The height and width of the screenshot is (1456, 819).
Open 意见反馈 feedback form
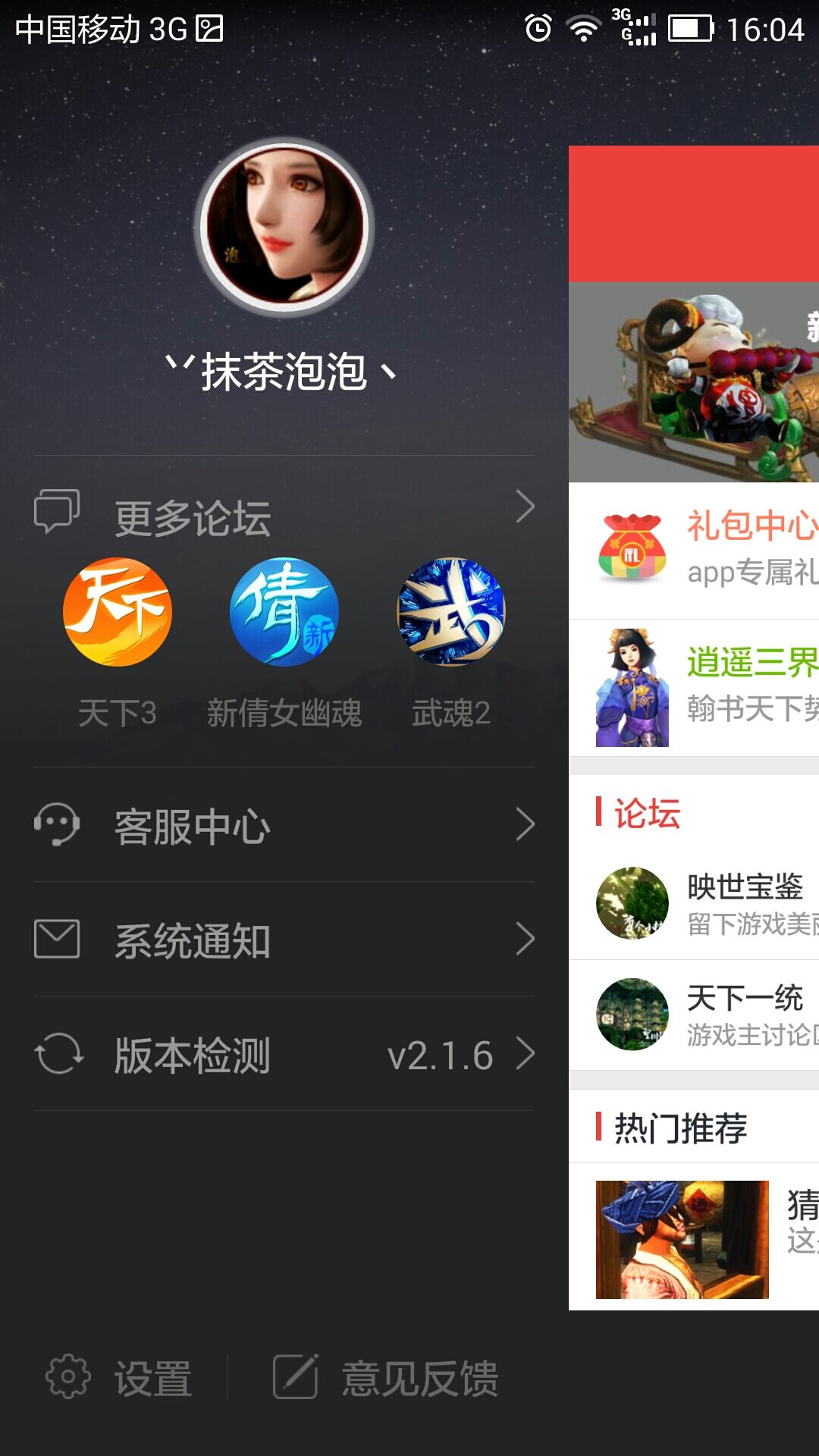click(387, 1377)
